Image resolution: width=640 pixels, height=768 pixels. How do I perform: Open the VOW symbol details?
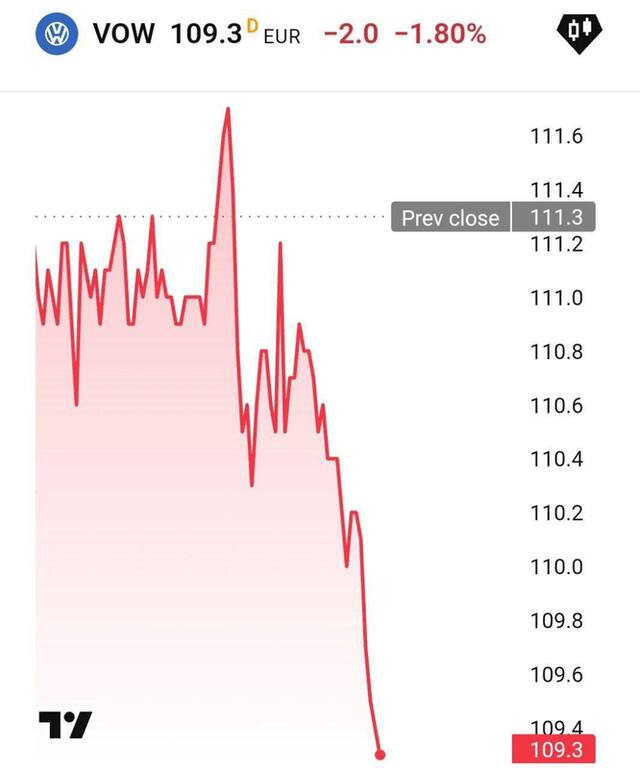click(x=124, y=34)
